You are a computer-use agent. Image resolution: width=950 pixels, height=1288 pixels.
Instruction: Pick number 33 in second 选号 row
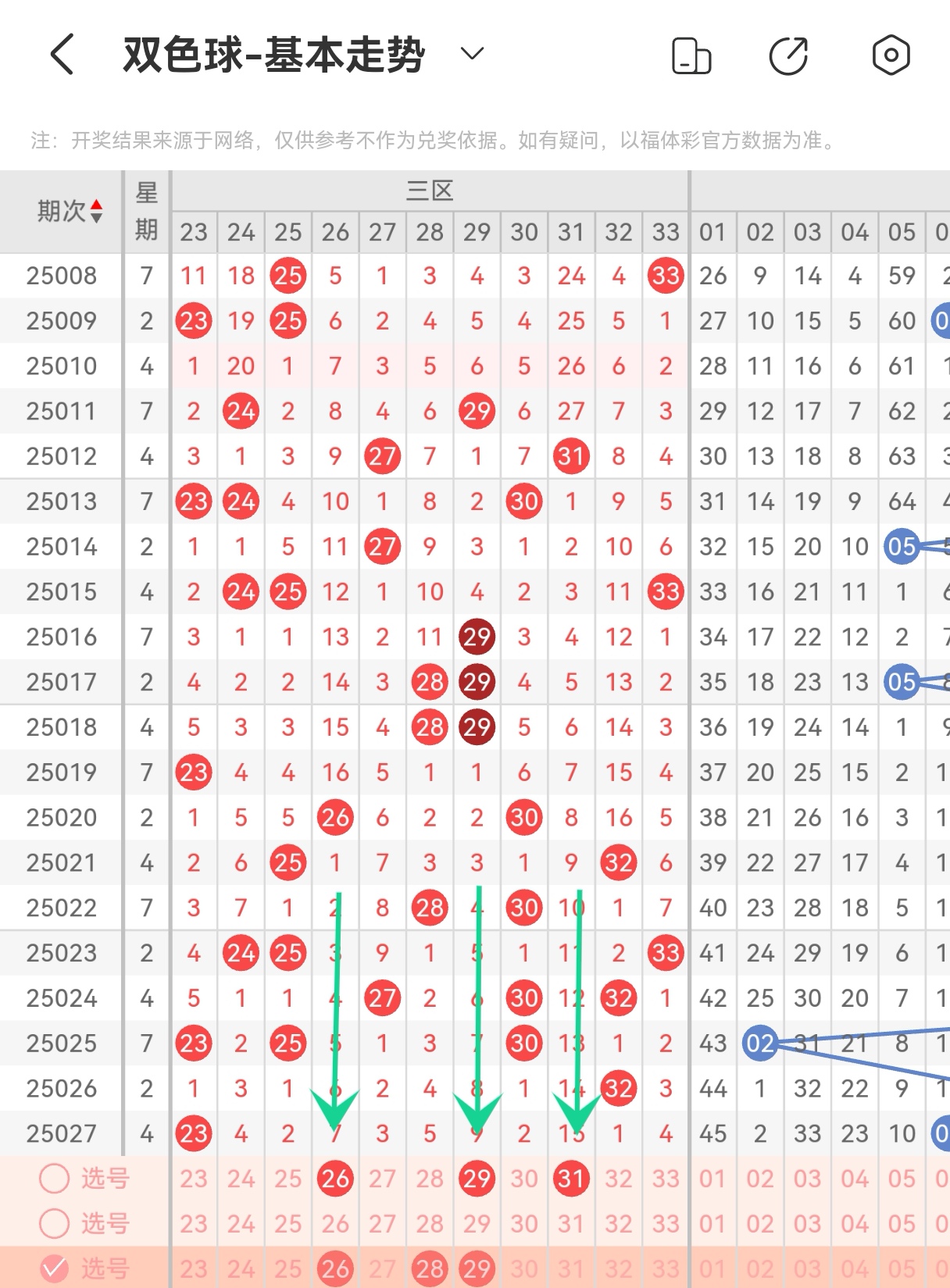666,1224
